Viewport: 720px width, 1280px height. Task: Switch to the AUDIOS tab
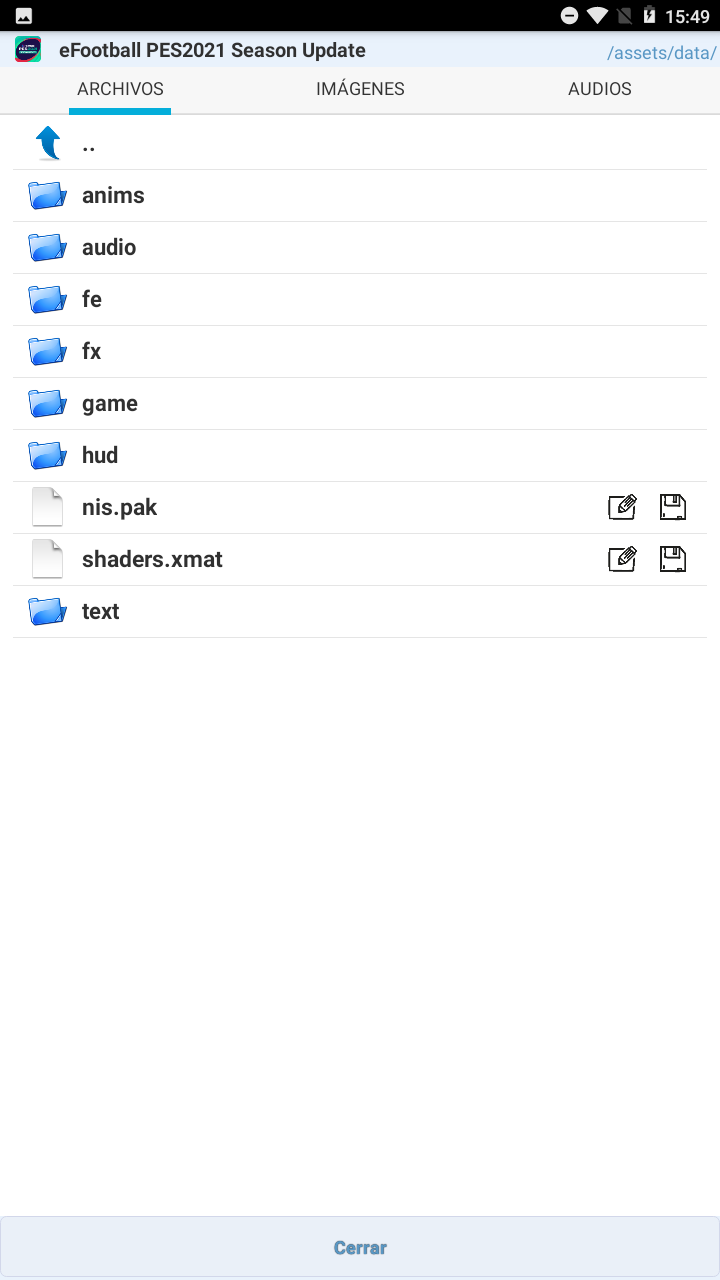pos(600,89)
